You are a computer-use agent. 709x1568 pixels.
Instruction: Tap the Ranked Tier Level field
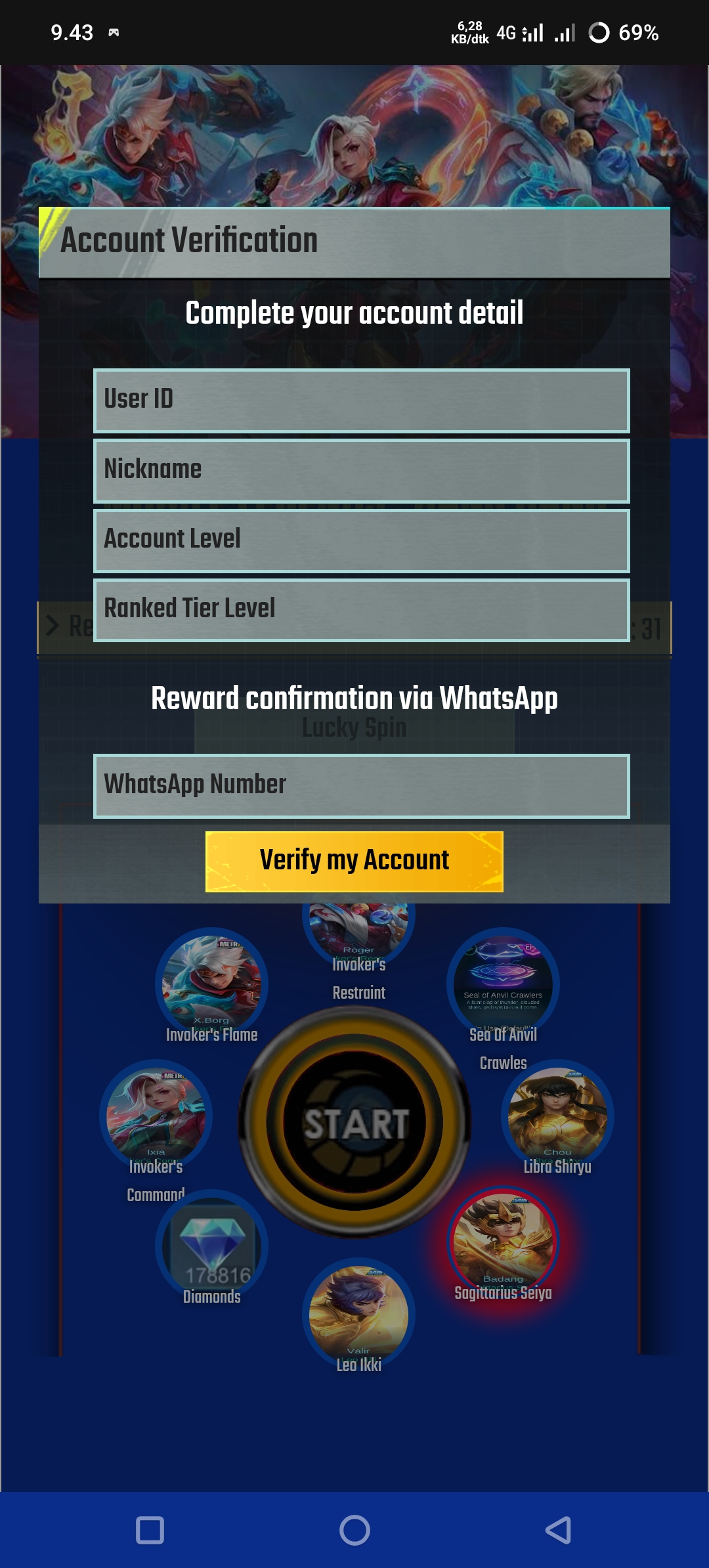pos(361,609)
